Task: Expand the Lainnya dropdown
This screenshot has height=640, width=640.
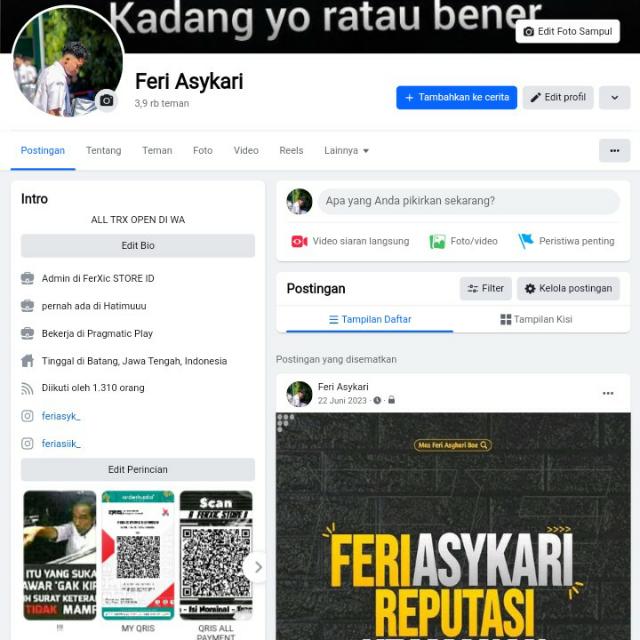Action: (346, 150)
